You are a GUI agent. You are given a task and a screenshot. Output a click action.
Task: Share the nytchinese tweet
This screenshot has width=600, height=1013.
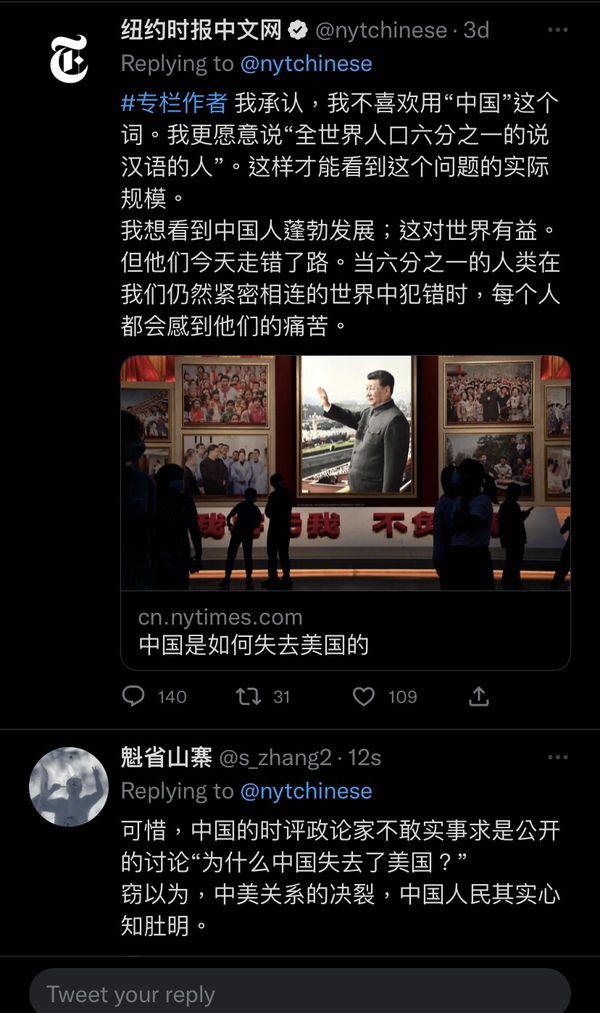click(x=479, y=696)
